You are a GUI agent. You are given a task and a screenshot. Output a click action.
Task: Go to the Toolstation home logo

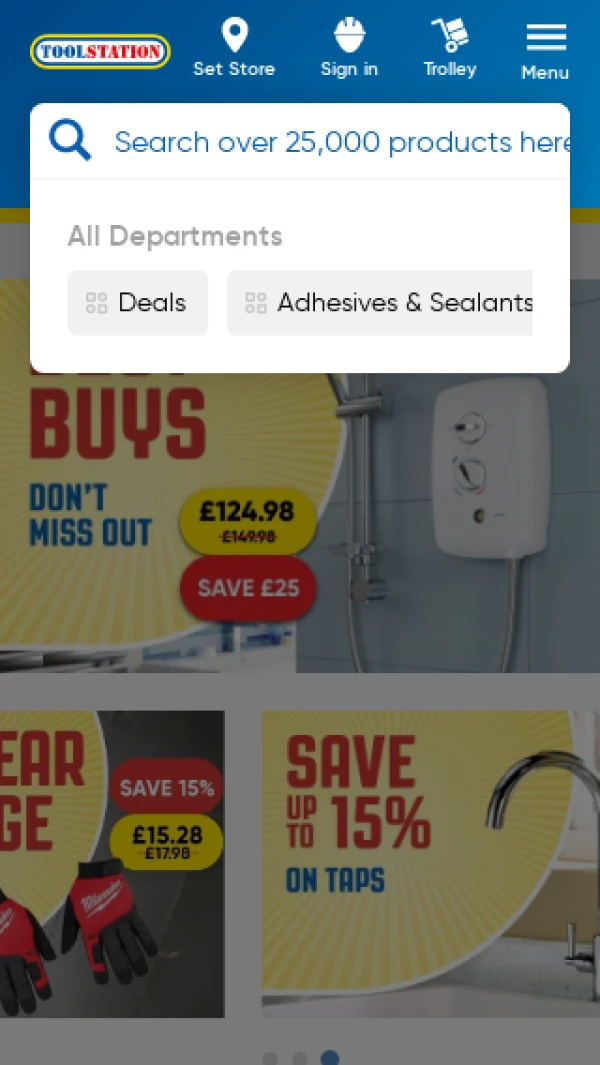point(100,52)
